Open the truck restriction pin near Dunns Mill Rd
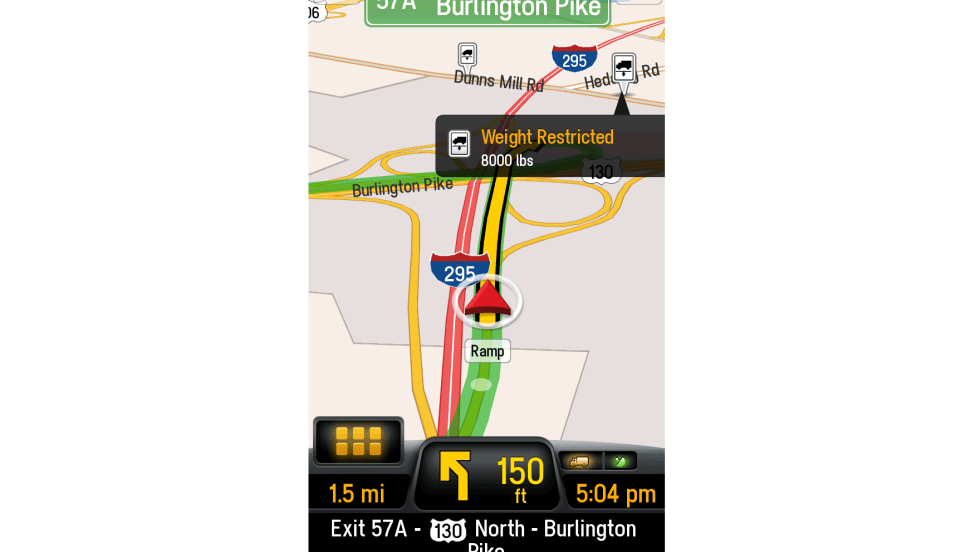The height and width of the screenshot is (552, 980). tap(467, 56)
